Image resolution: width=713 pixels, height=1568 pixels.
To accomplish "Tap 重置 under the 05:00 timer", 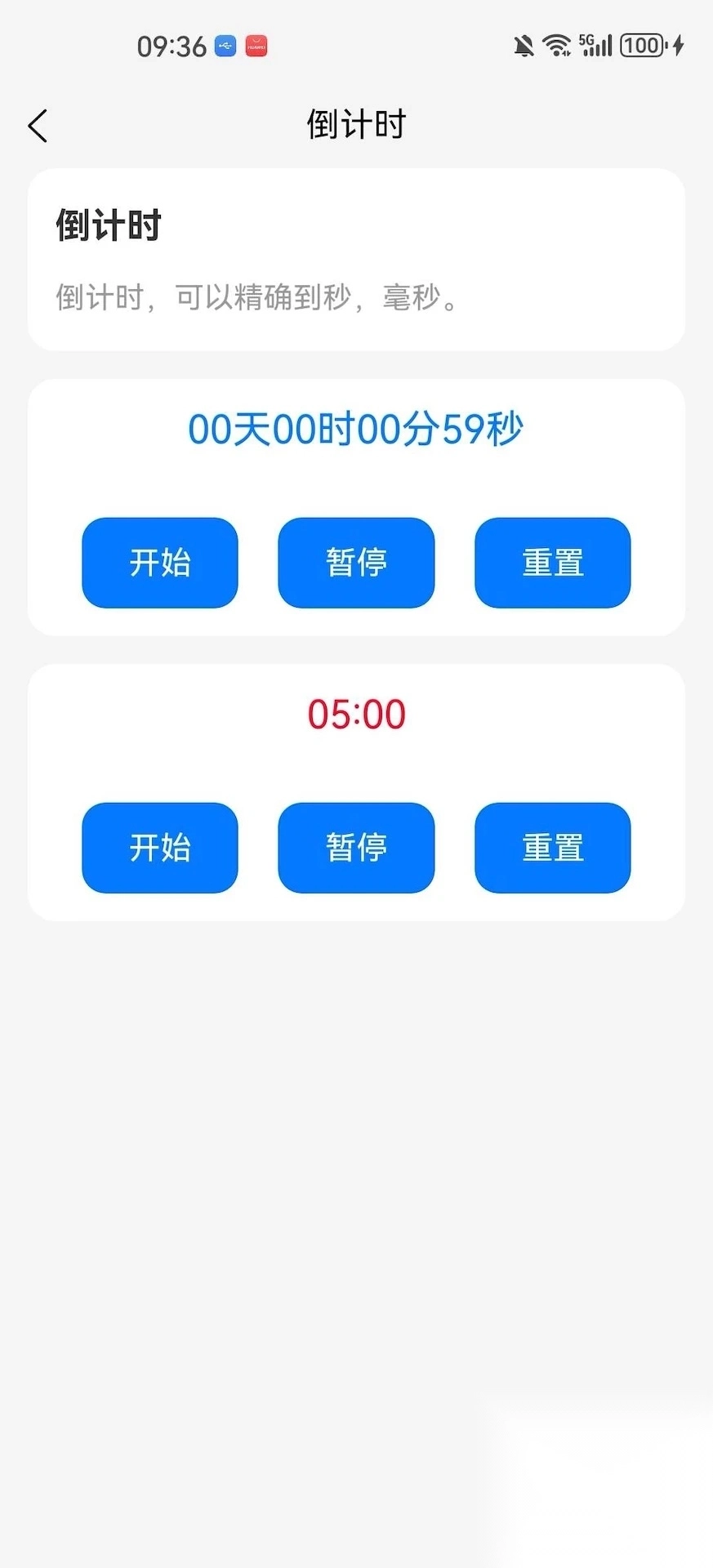I will (552, 848).
